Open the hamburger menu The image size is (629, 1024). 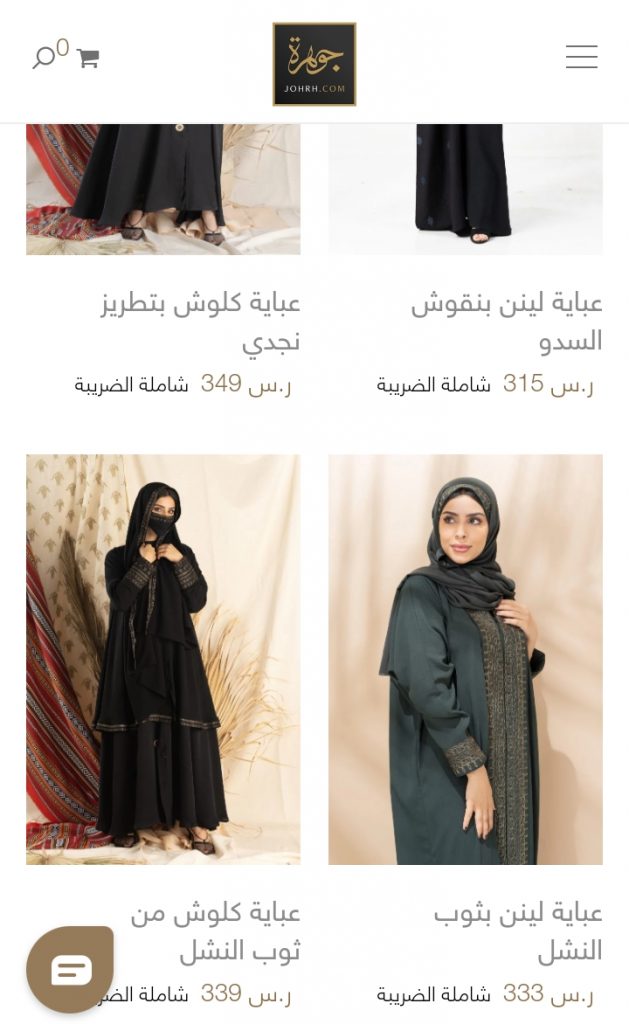pyautogui.click(x=581, y=57)
